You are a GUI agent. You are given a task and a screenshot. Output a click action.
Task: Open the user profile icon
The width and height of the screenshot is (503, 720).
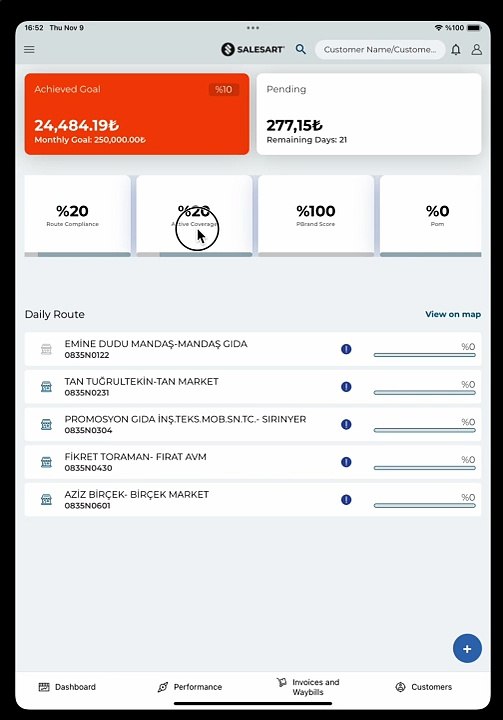tap(477, 49)
